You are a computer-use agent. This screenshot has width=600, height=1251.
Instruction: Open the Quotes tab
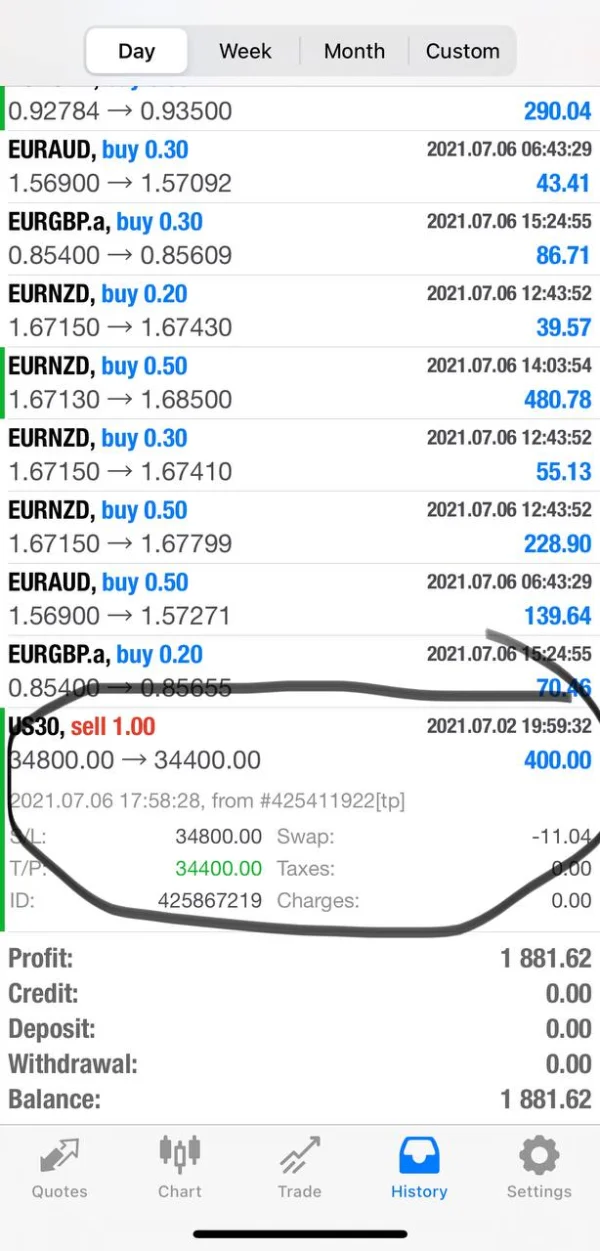tap(60, 1168)
